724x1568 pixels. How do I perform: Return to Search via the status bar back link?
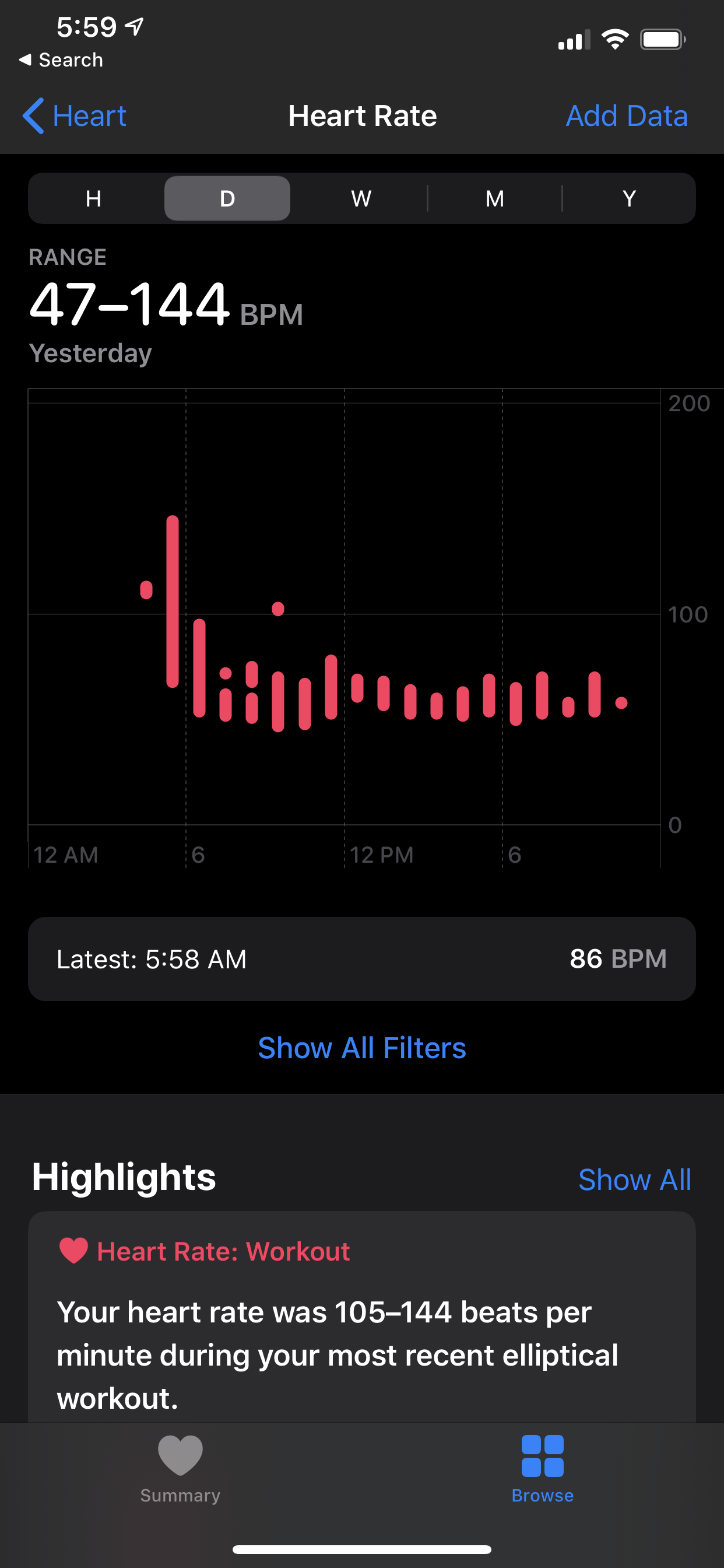pyautogui.click(x=61, y=60)
